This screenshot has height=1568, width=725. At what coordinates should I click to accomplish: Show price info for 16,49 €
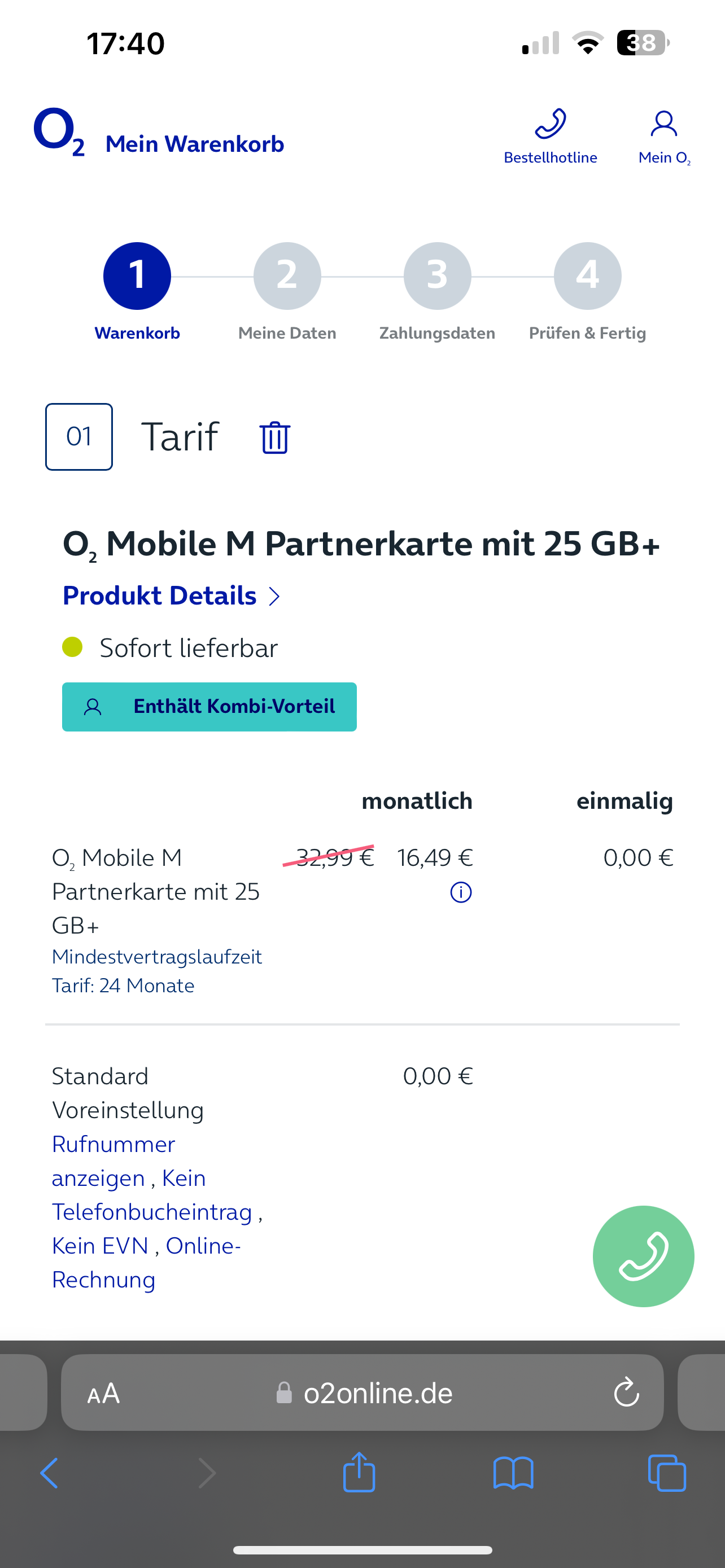click(461, 892)
